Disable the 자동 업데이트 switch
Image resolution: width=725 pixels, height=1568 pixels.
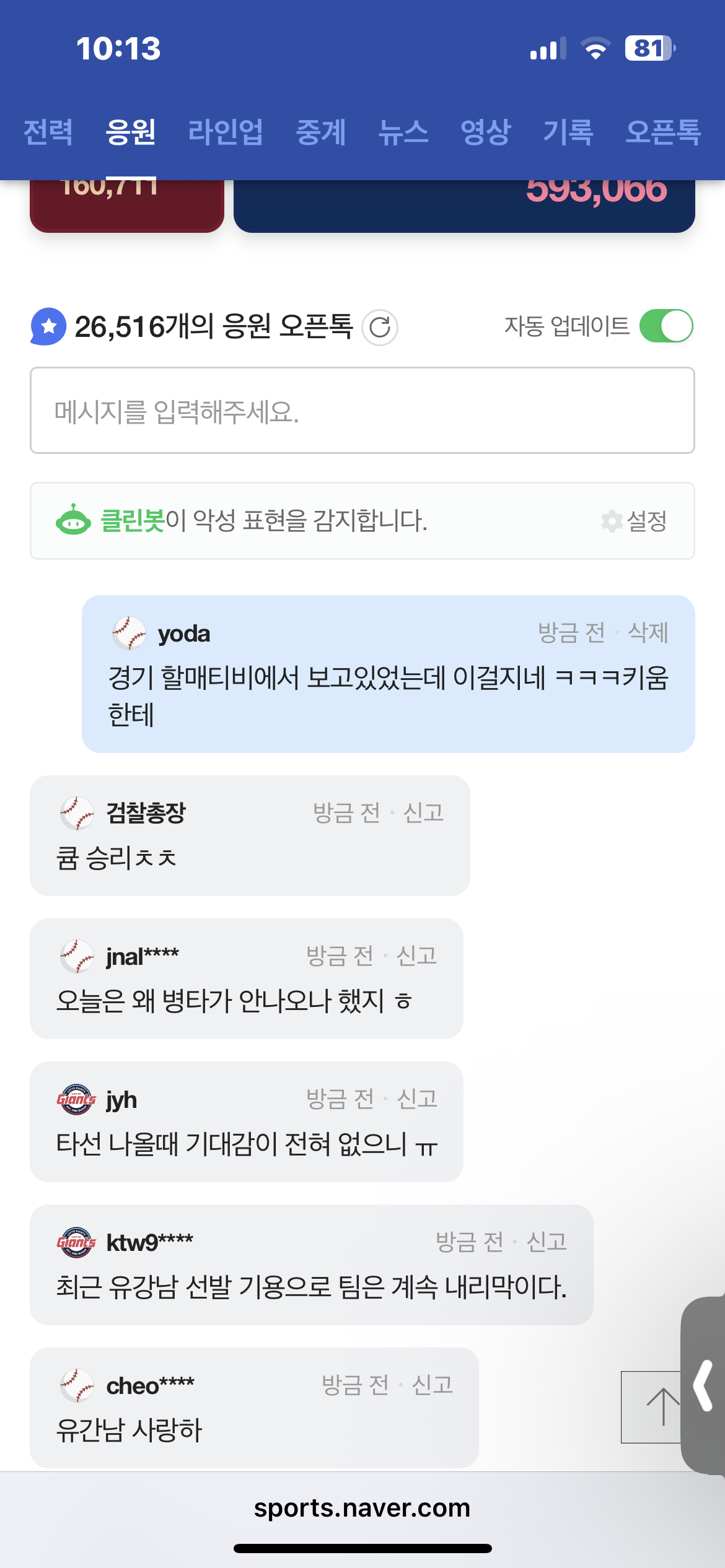666,326
